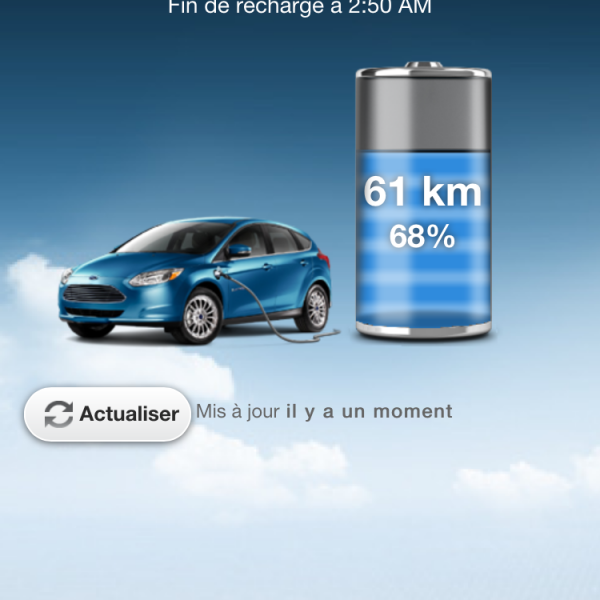Tap the Actualiser refresh button
The image size is (600, 600).
(108, 414)
